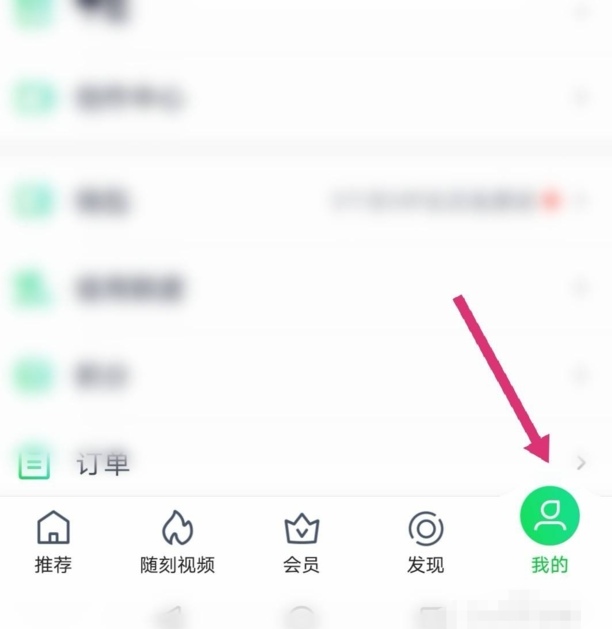
Task: Select the 发现 discover tab
Action: pyautogui.click(x=425, y=541)
